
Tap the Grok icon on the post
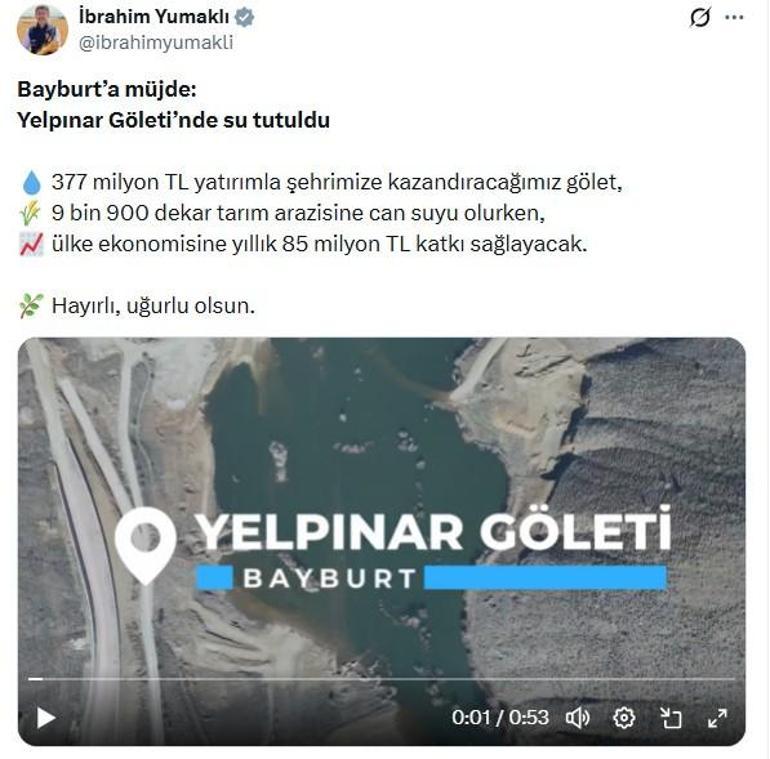(700, 17)
